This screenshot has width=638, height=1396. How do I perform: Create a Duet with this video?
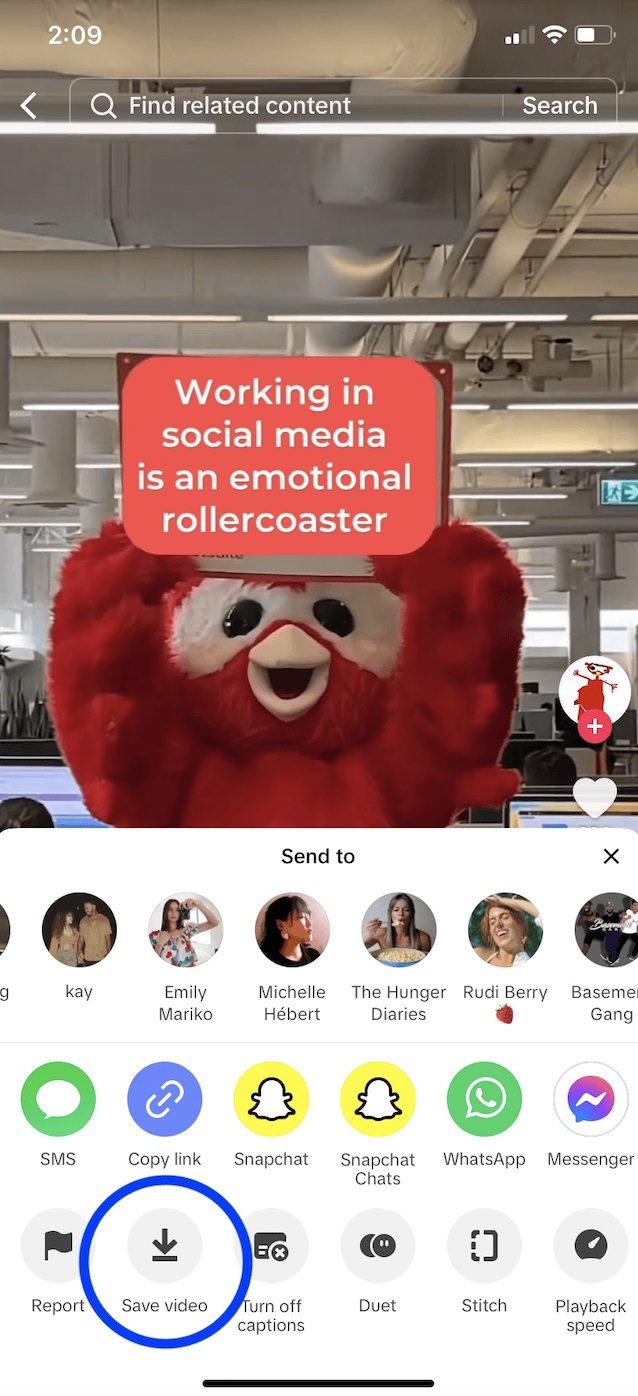[378, 1246]
